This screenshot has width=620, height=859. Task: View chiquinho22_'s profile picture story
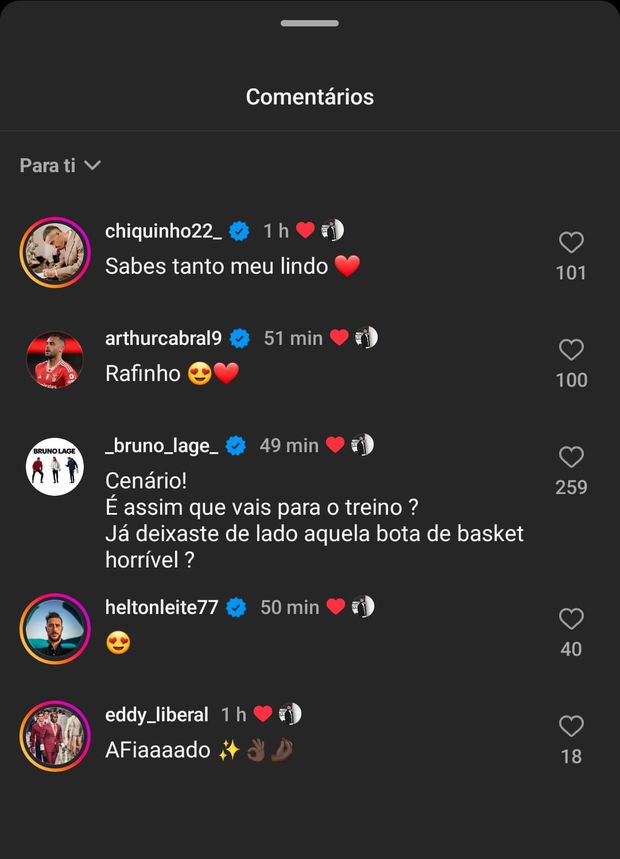point(55,252)
